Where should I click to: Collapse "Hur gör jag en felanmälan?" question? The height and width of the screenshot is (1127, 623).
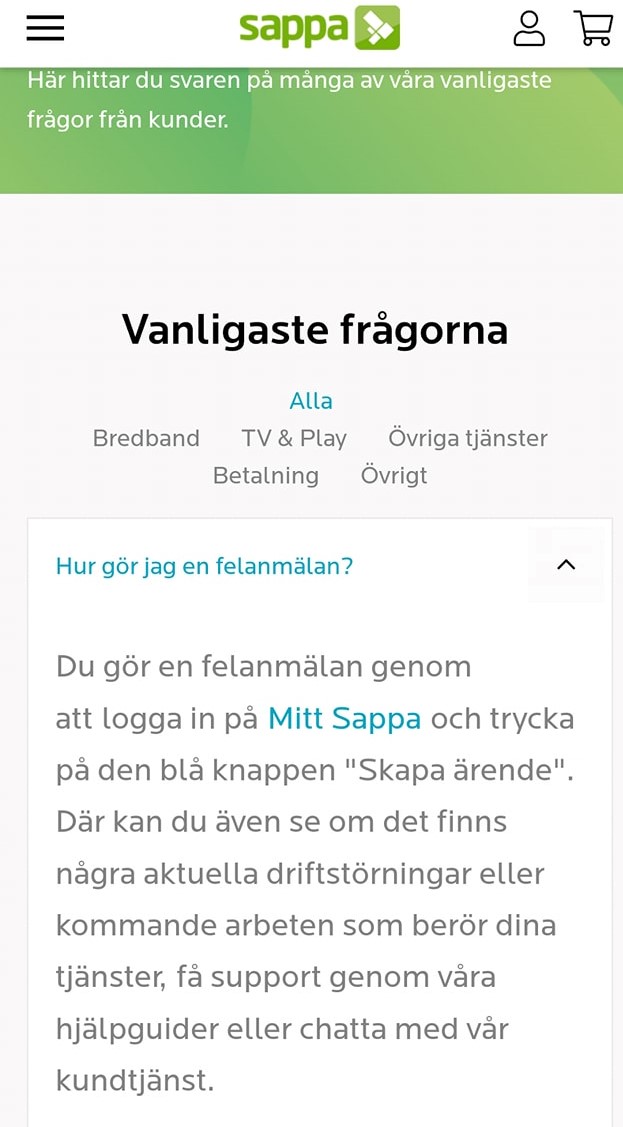(x=566, y=565)
